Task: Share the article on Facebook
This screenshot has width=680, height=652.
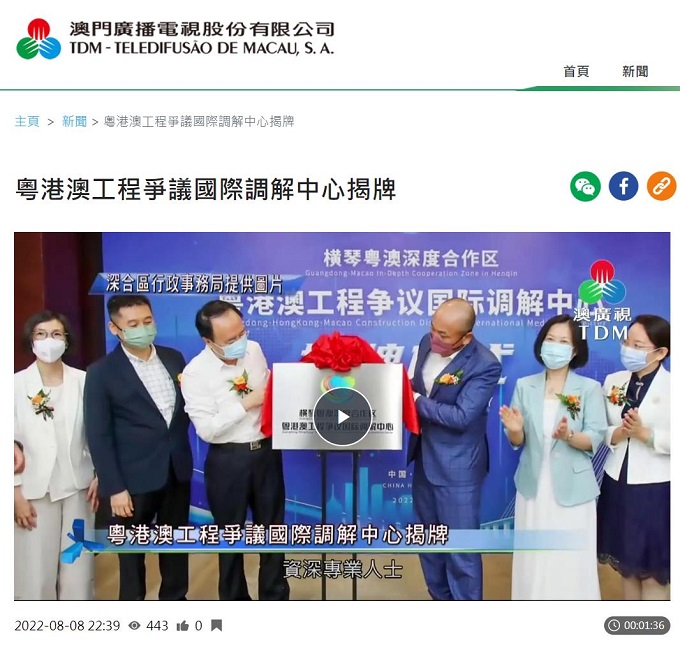Action: (623, 186)
